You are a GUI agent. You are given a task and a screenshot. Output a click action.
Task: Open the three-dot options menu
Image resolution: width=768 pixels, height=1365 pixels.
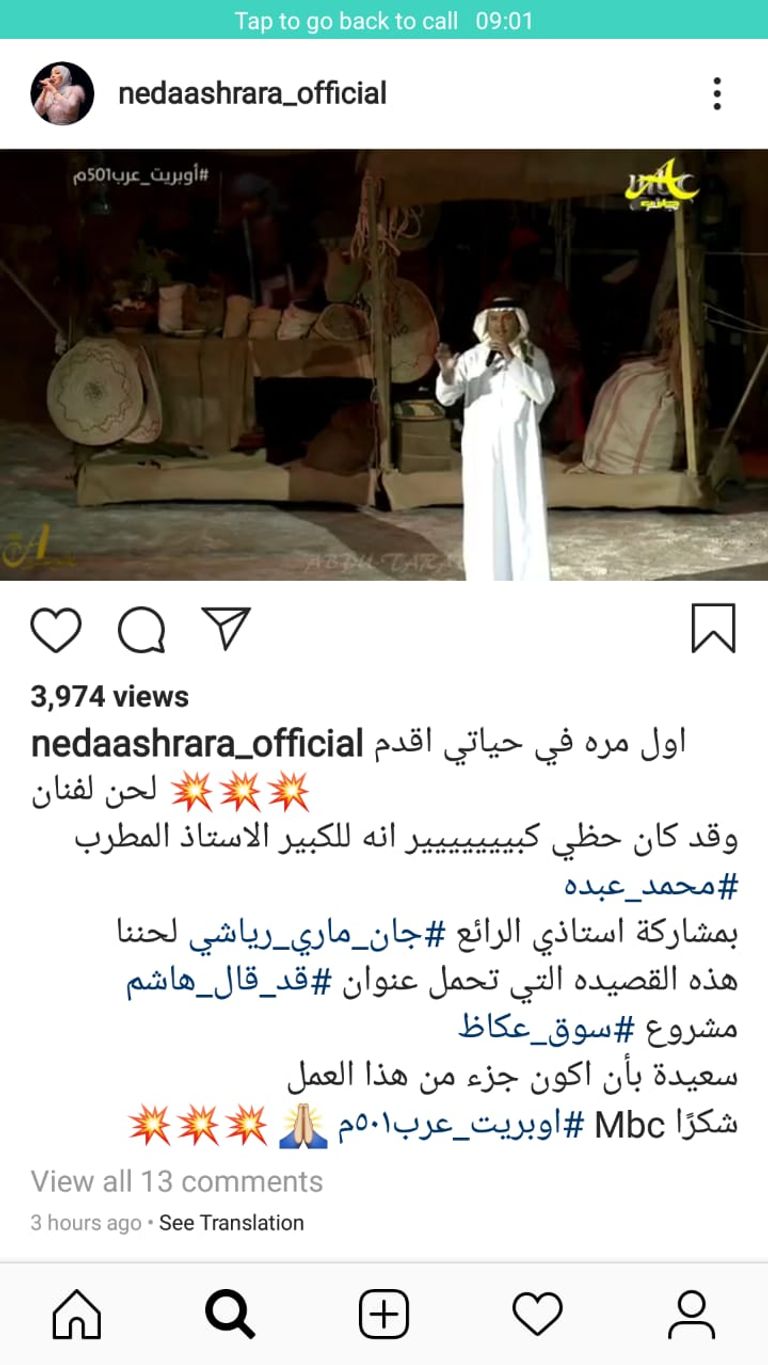coord(716,93)
